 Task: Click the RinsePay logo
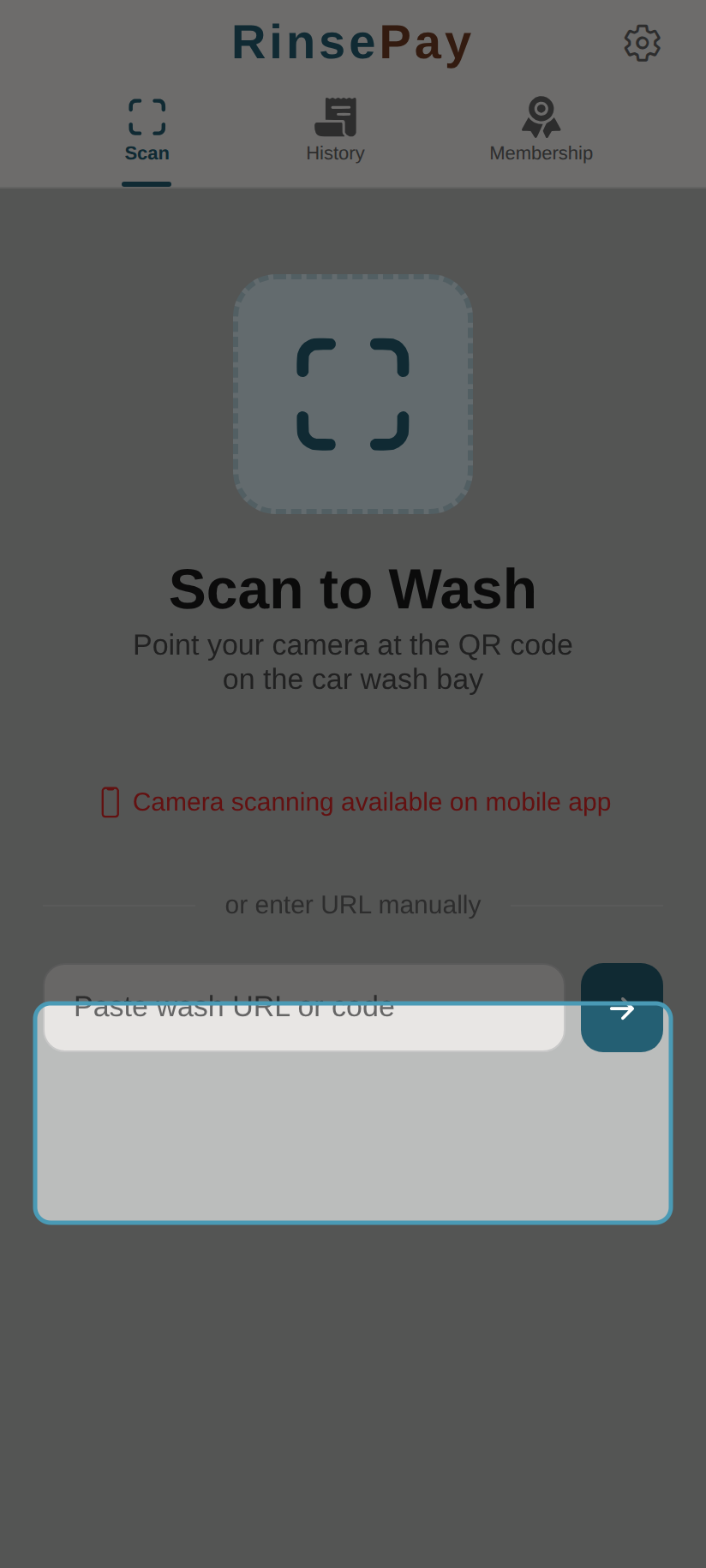(x=351, y=41)
